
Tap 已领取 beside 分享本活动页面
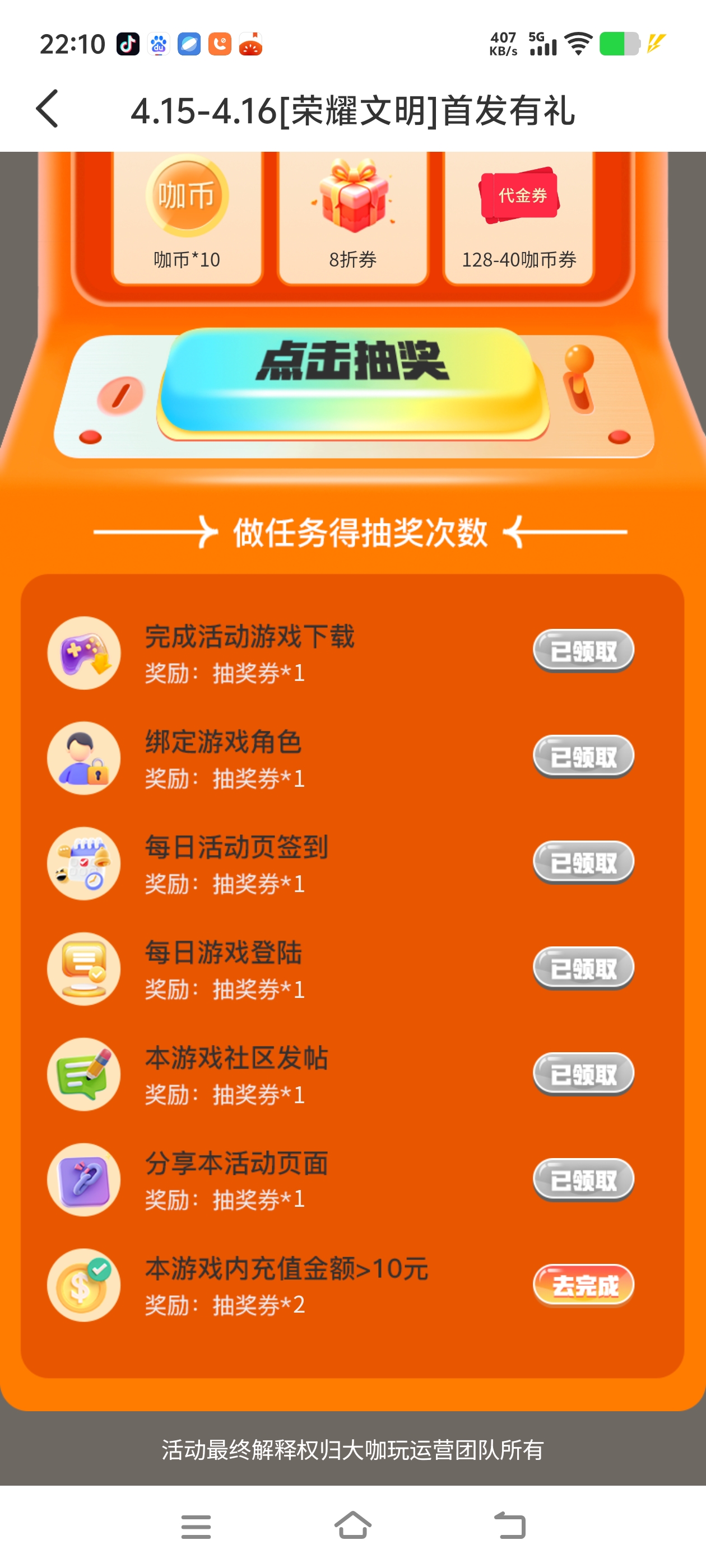coord(583,1180)
